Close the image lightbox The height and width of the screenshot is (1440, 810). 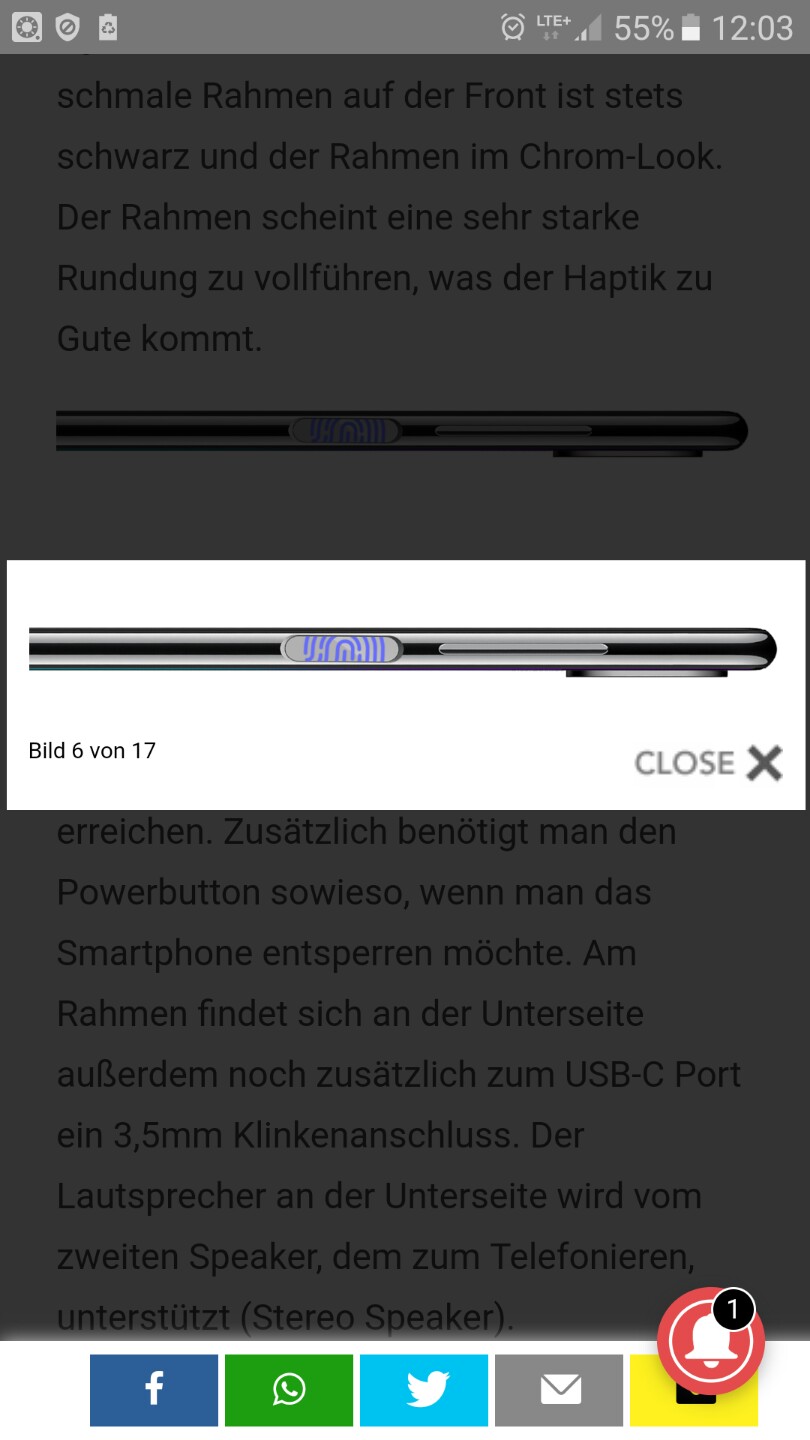[708, 763]
